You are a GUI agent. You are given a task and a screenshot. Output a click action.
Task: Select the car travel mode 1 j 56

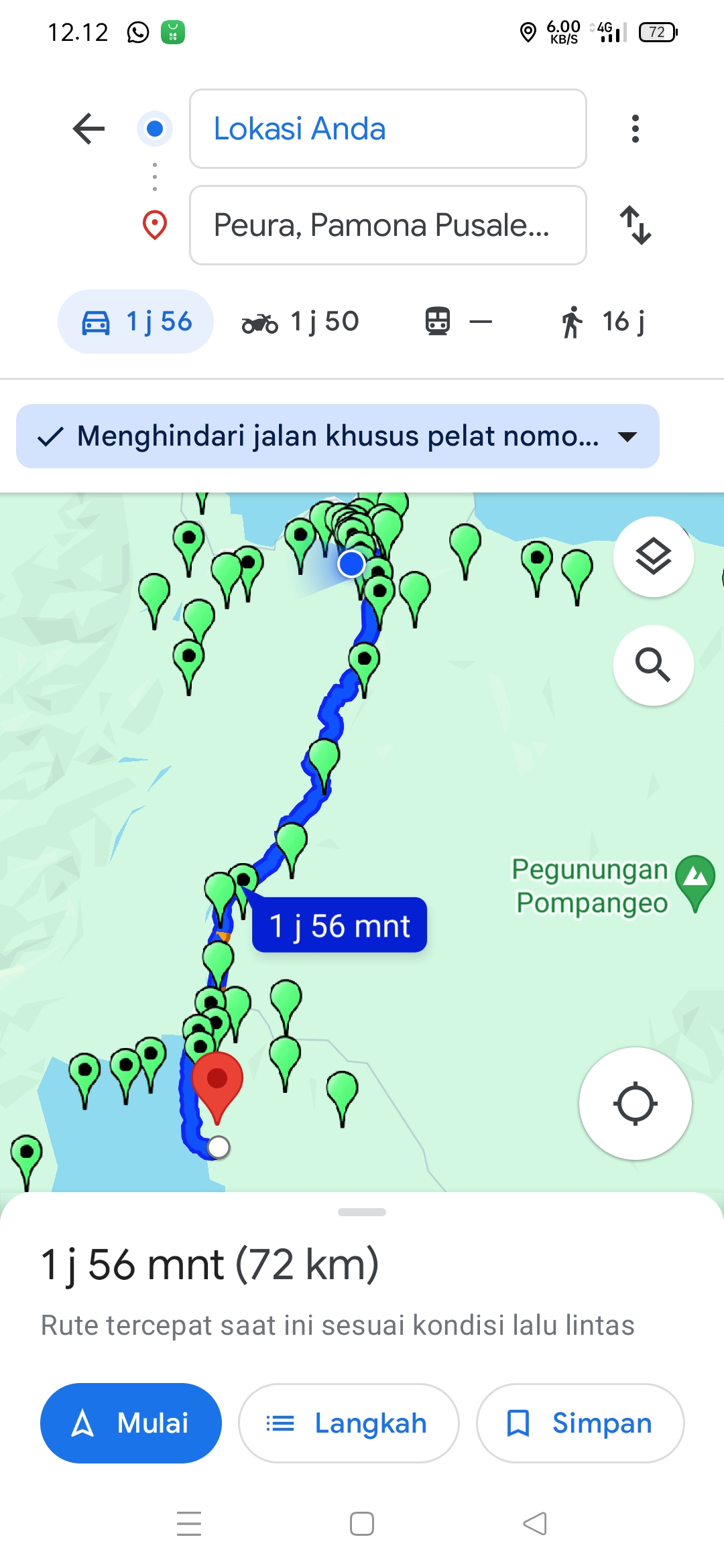[x=136, y=322]
